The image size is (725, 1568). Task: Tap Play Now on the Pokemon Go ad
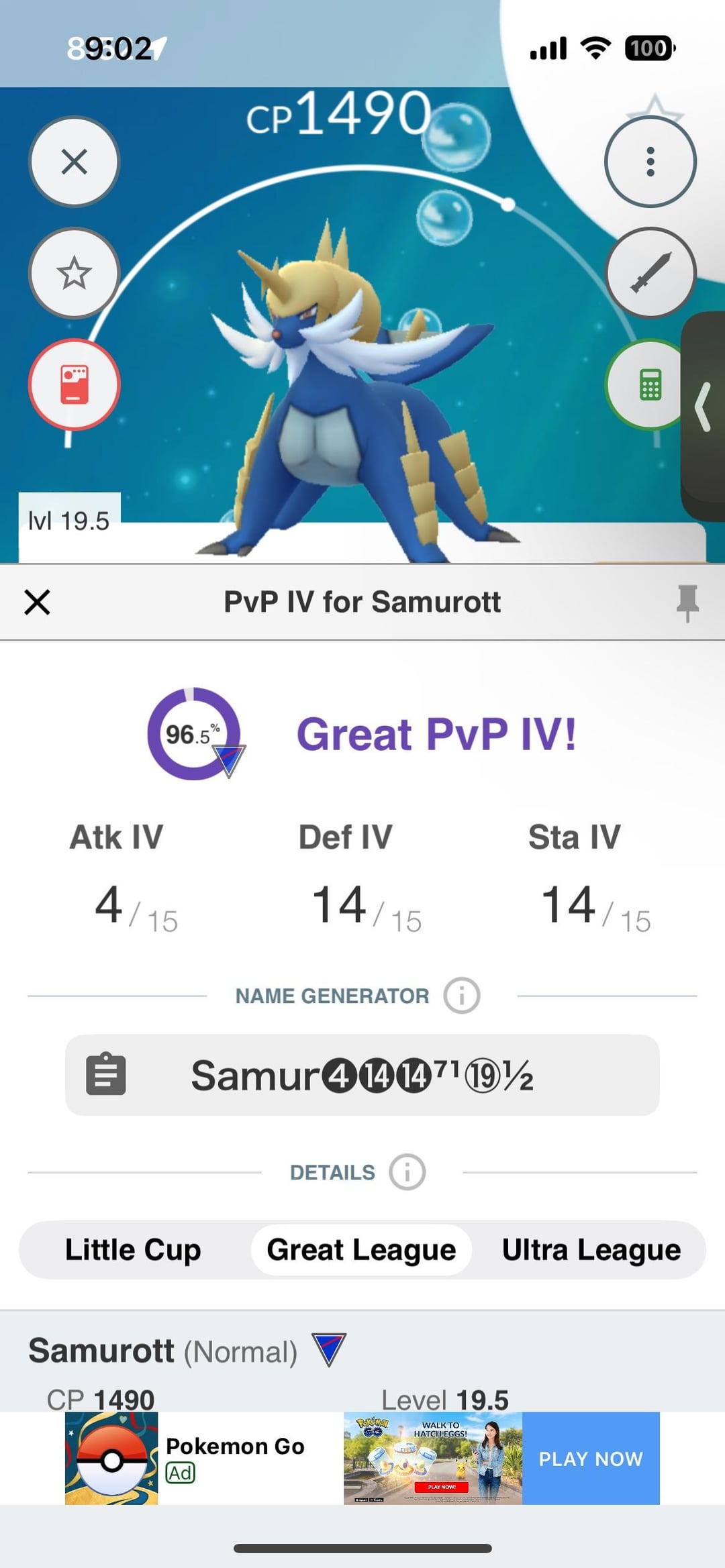pos(591,1459)
